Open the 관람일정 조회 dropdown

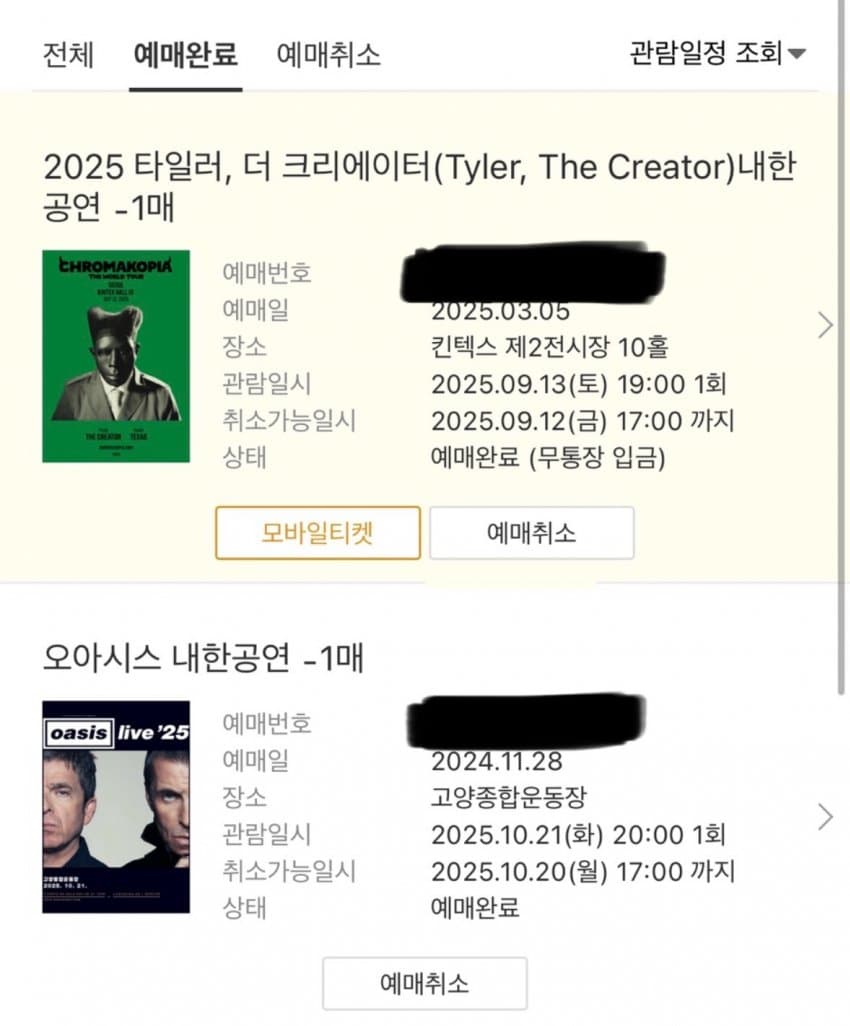pyautogui.click(x=717, y=53)
